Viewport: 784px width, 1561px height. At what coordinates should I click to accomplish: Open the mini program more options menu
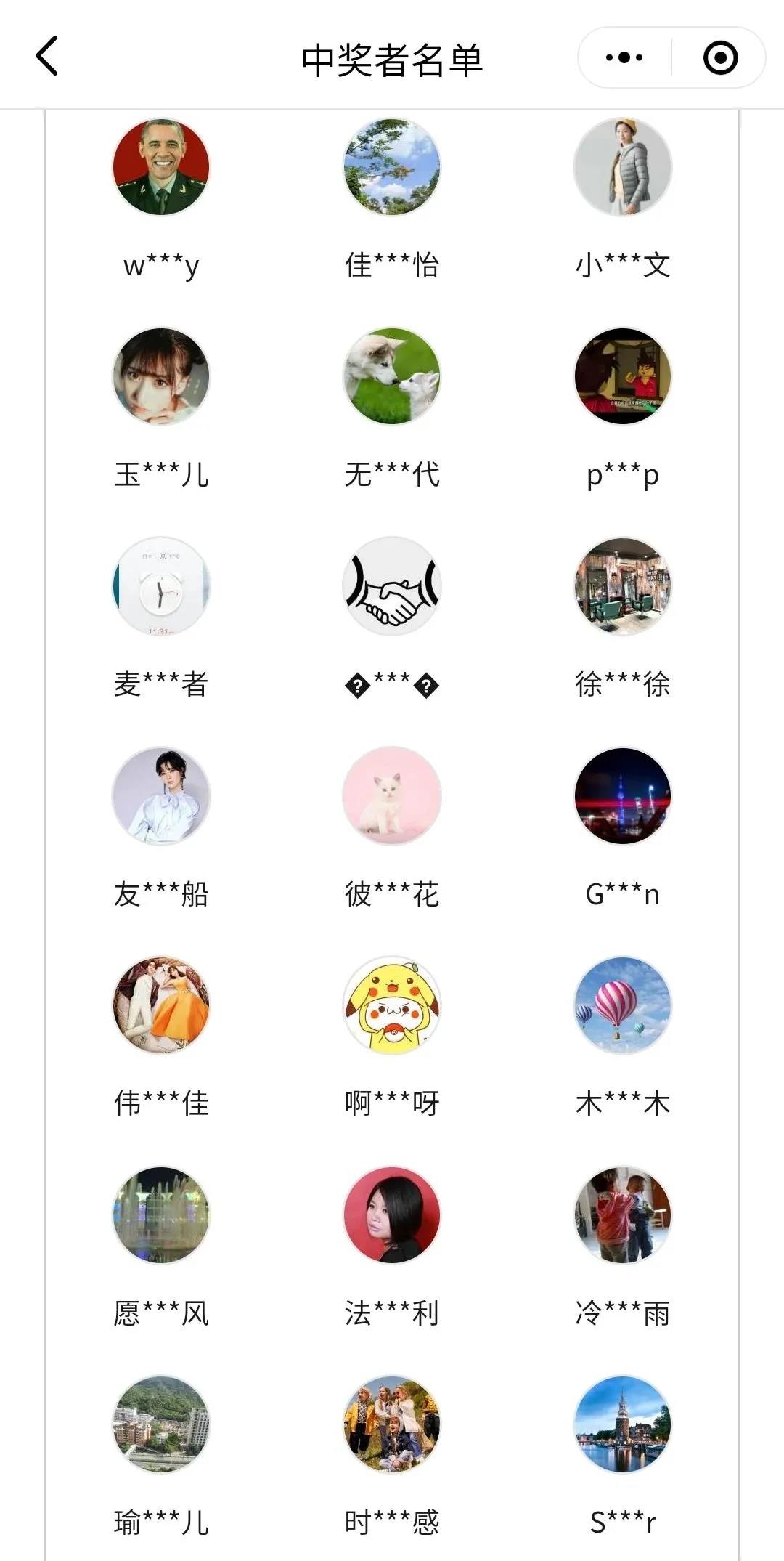click(x=624, y=57)
